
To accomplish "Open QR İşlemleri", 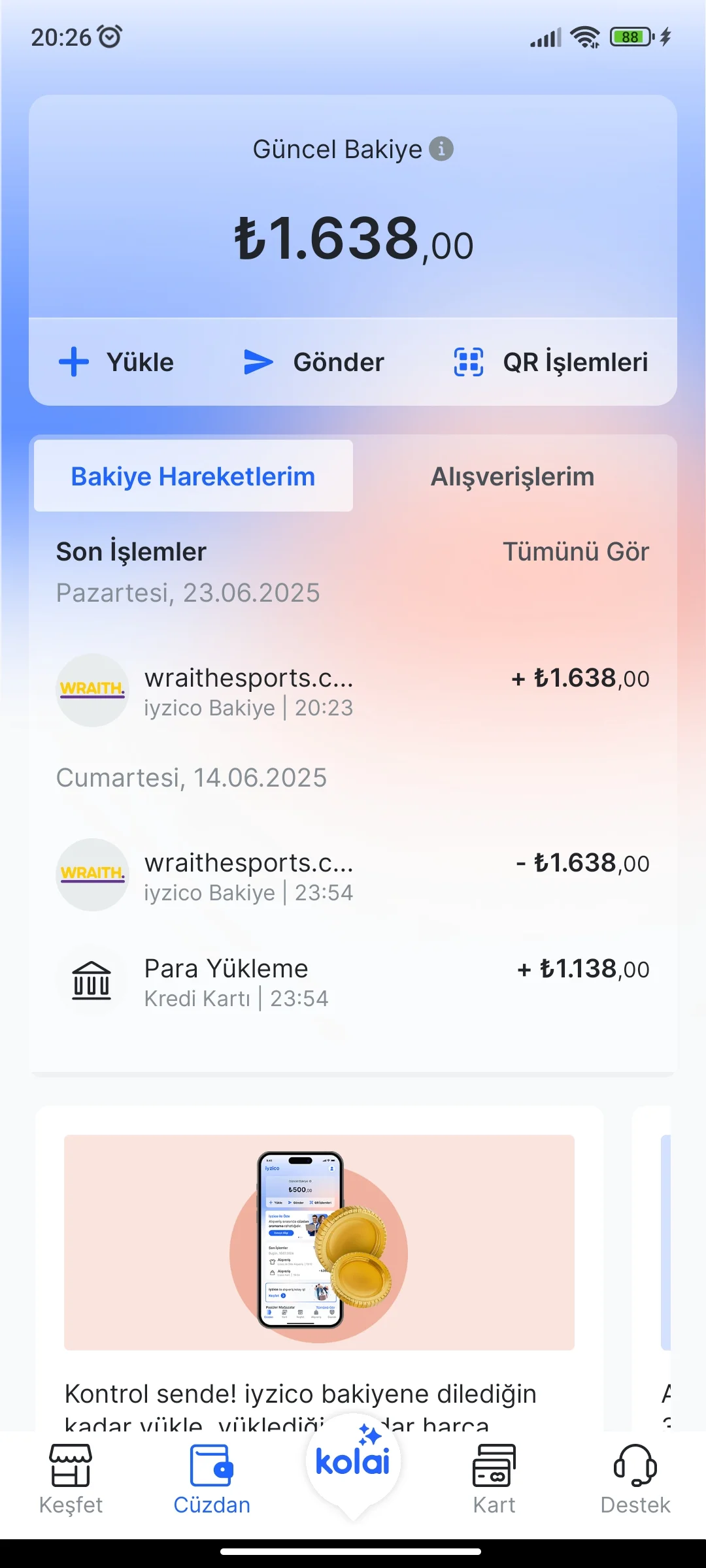I will point(551,362).
